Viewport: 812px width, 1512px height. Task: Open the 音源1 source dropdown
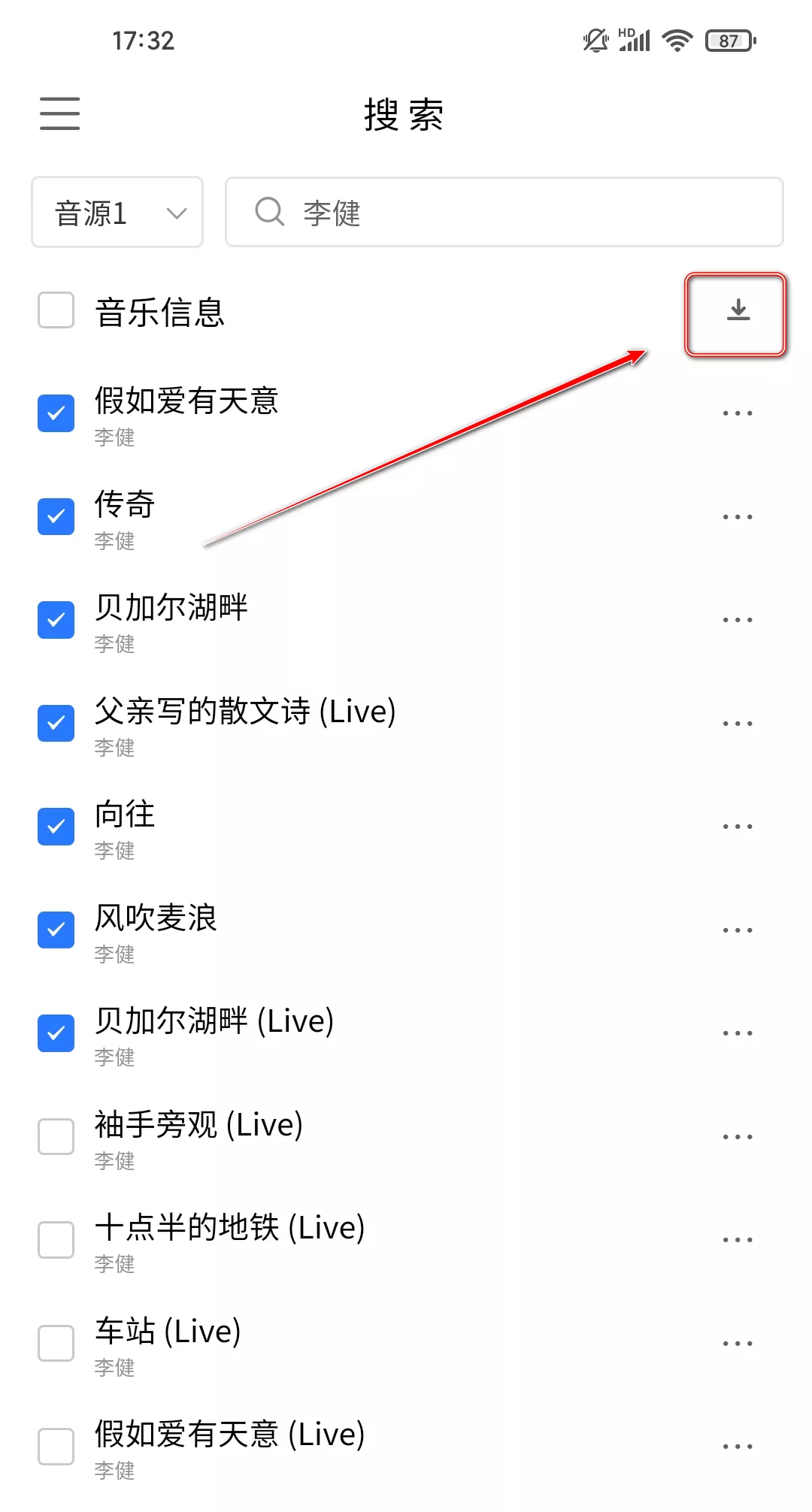[x=117, y=213]
